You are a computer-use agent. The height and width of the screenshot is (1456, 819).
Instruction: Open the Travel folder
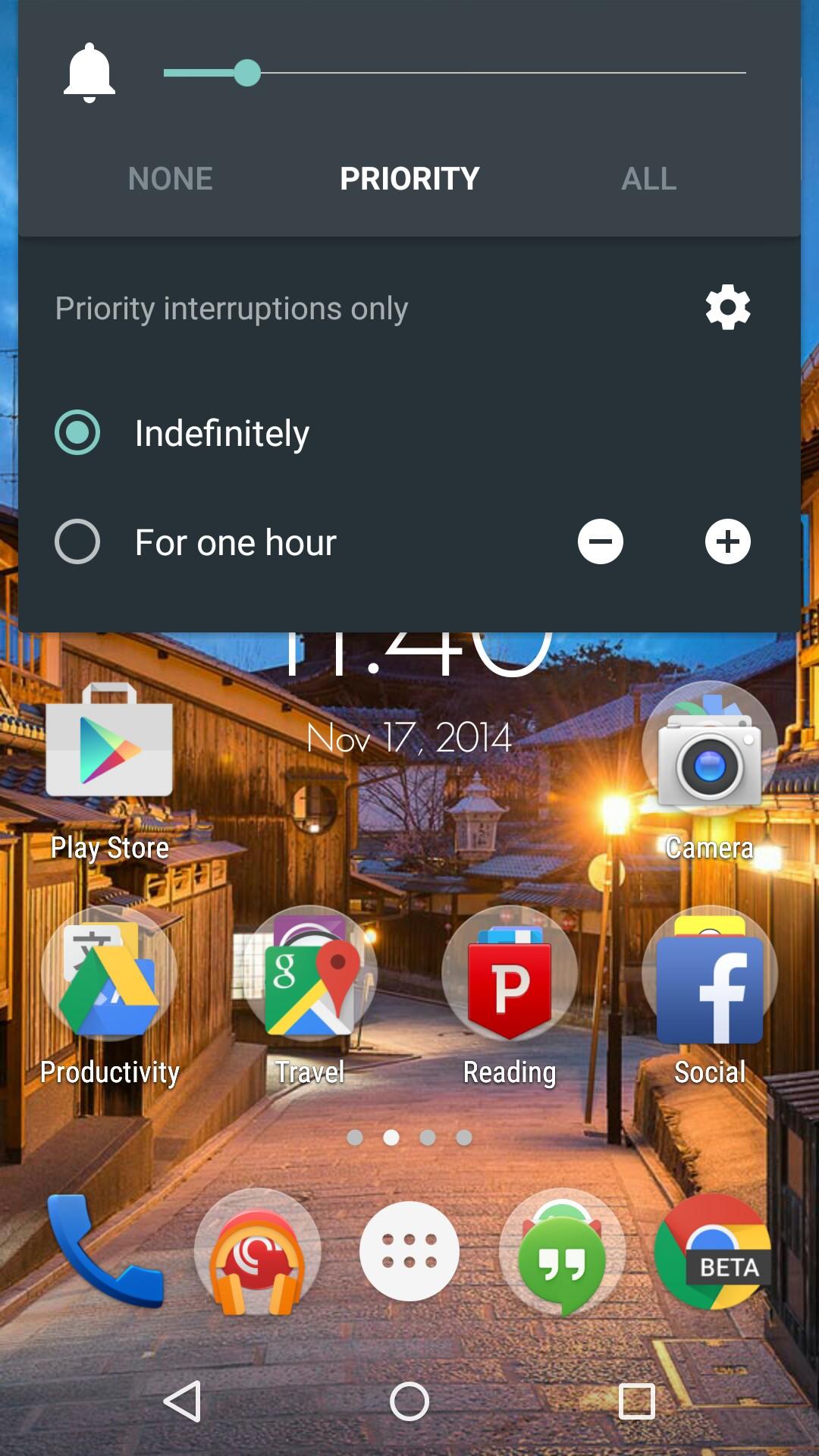click(x=309, y=978)
